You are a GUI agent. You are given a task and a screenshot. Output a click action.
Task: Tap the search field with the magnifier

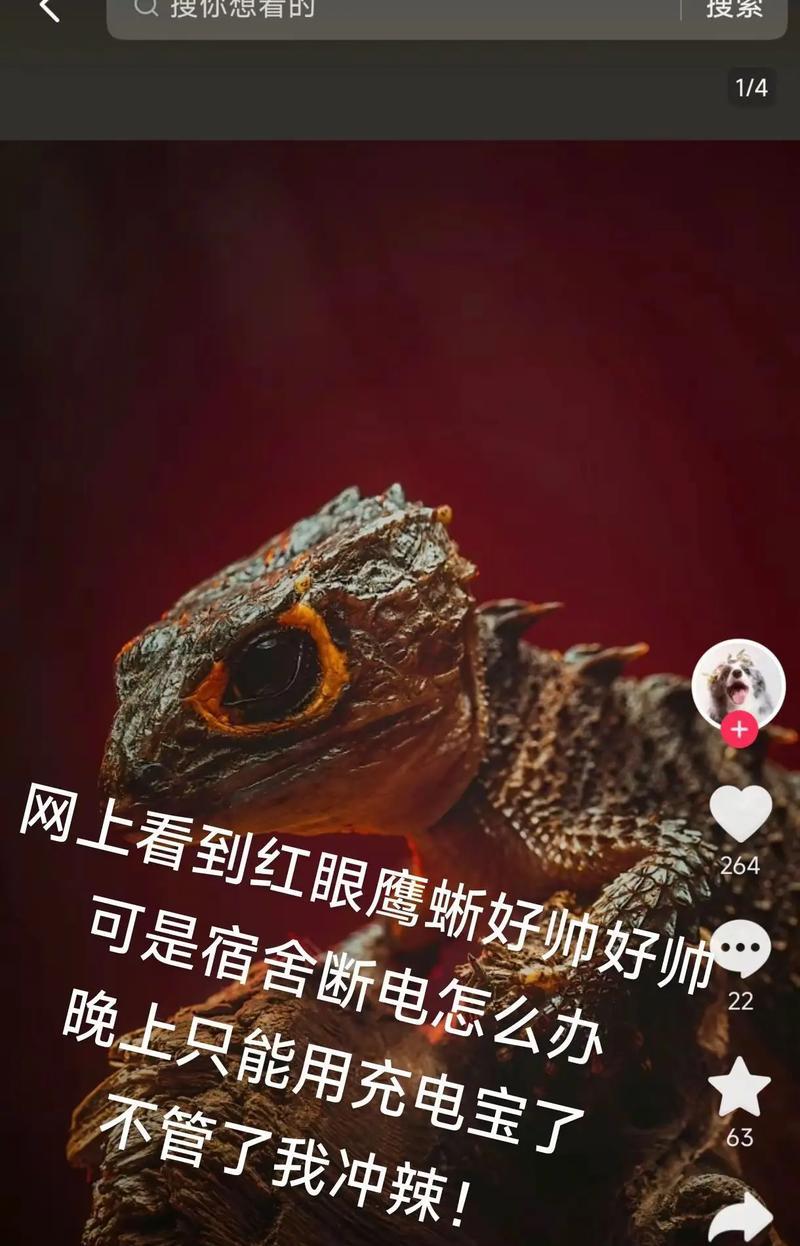click(390, 12)
